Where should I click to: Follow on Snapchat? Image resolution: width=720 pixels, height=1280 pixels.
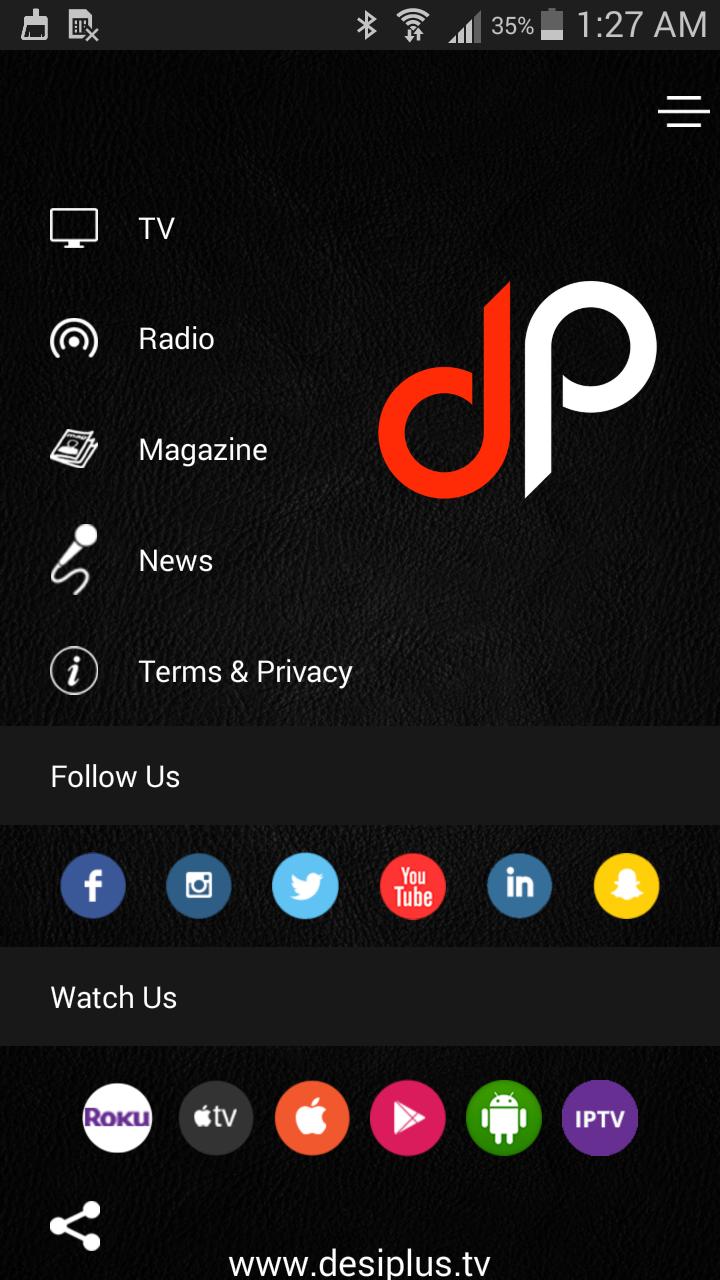[626, 886]
